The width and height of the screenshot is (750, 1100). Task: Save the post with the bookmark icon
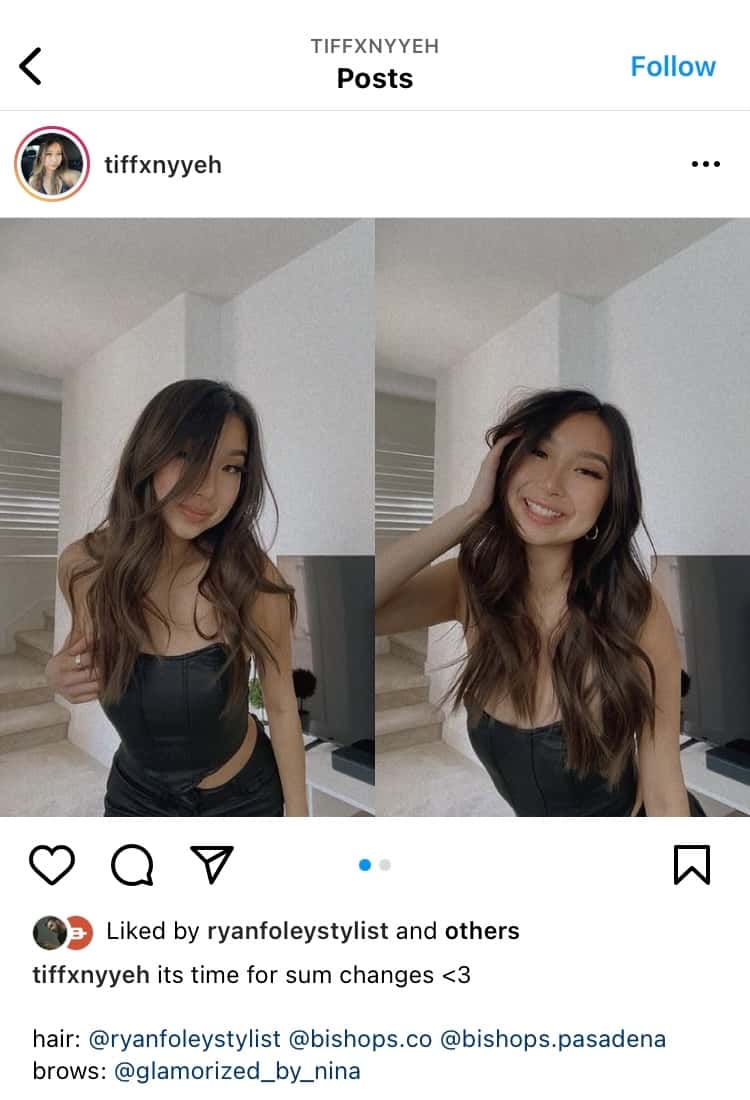coord(691,865)
